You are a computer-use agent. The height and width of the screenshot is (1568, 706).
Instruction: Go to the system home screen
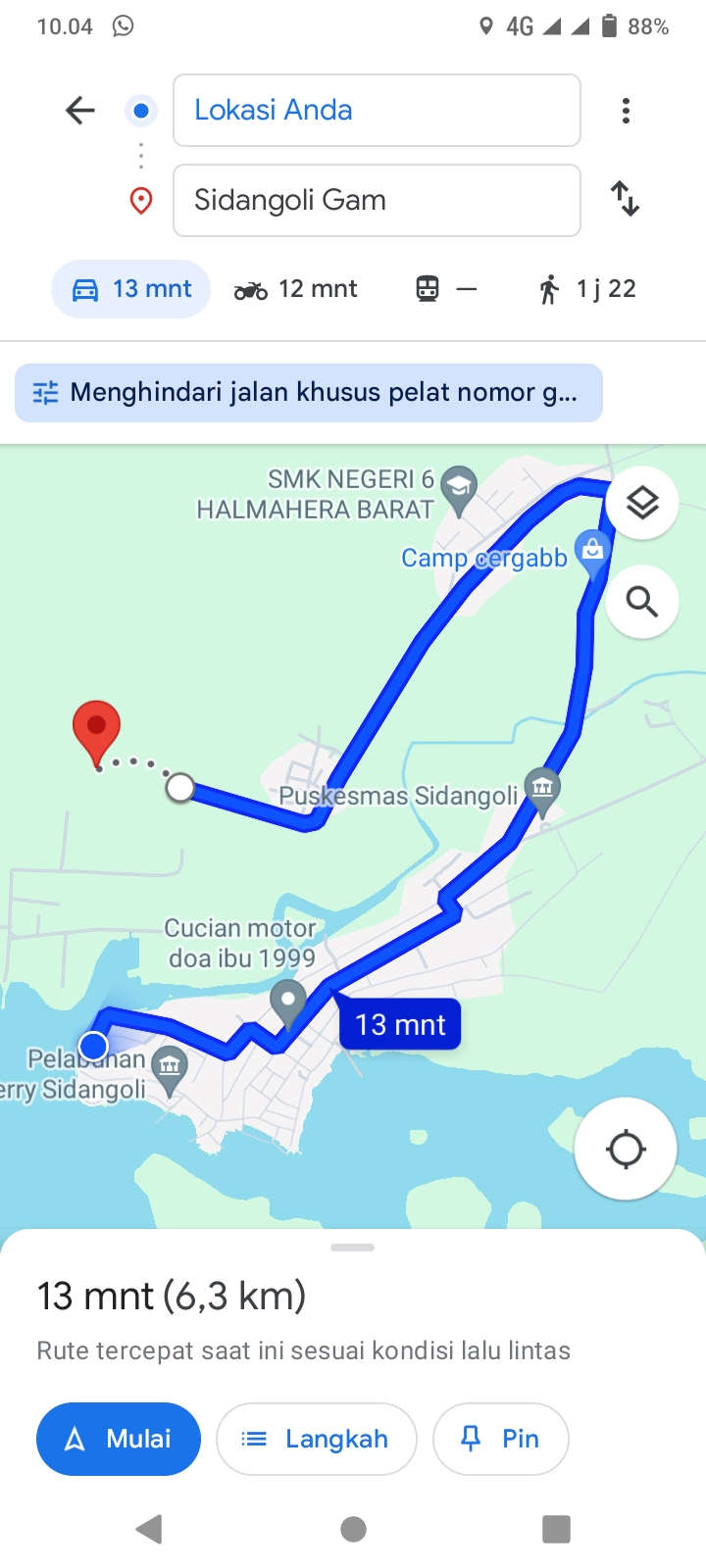(353, 1529)
